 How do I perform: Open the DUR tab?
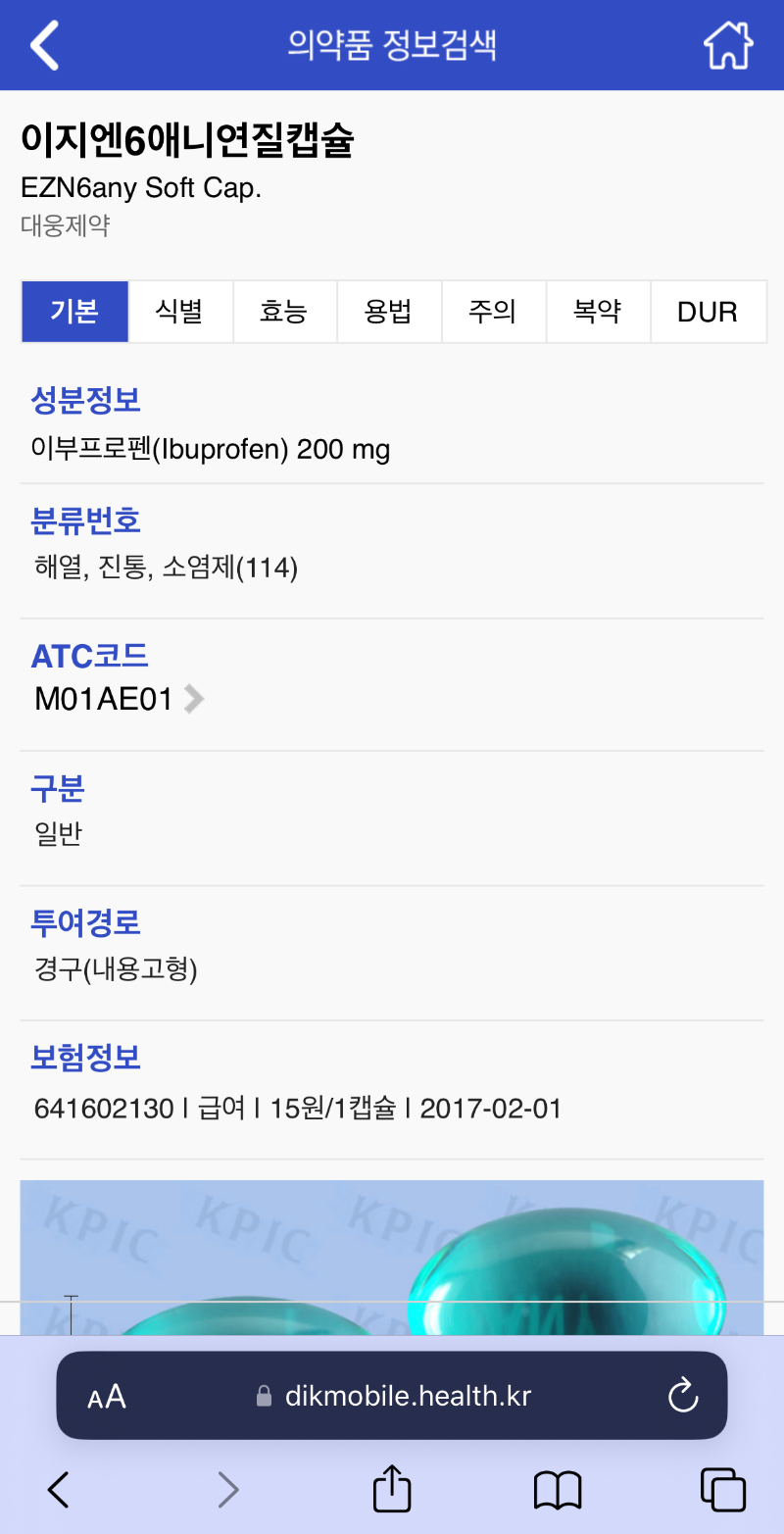point(708,312)
